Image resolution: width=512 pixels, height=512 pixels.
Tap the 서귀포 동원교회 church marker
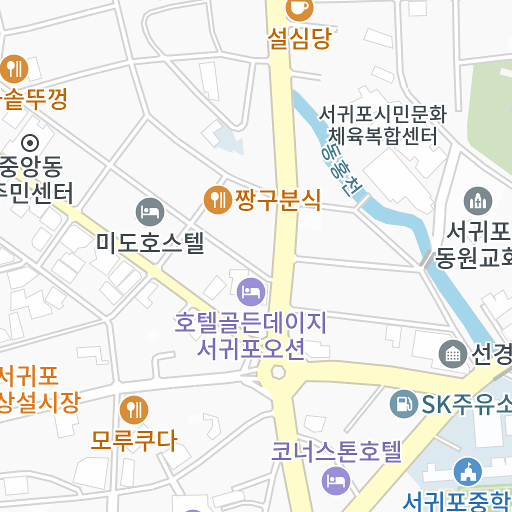[x=478, y=201]
